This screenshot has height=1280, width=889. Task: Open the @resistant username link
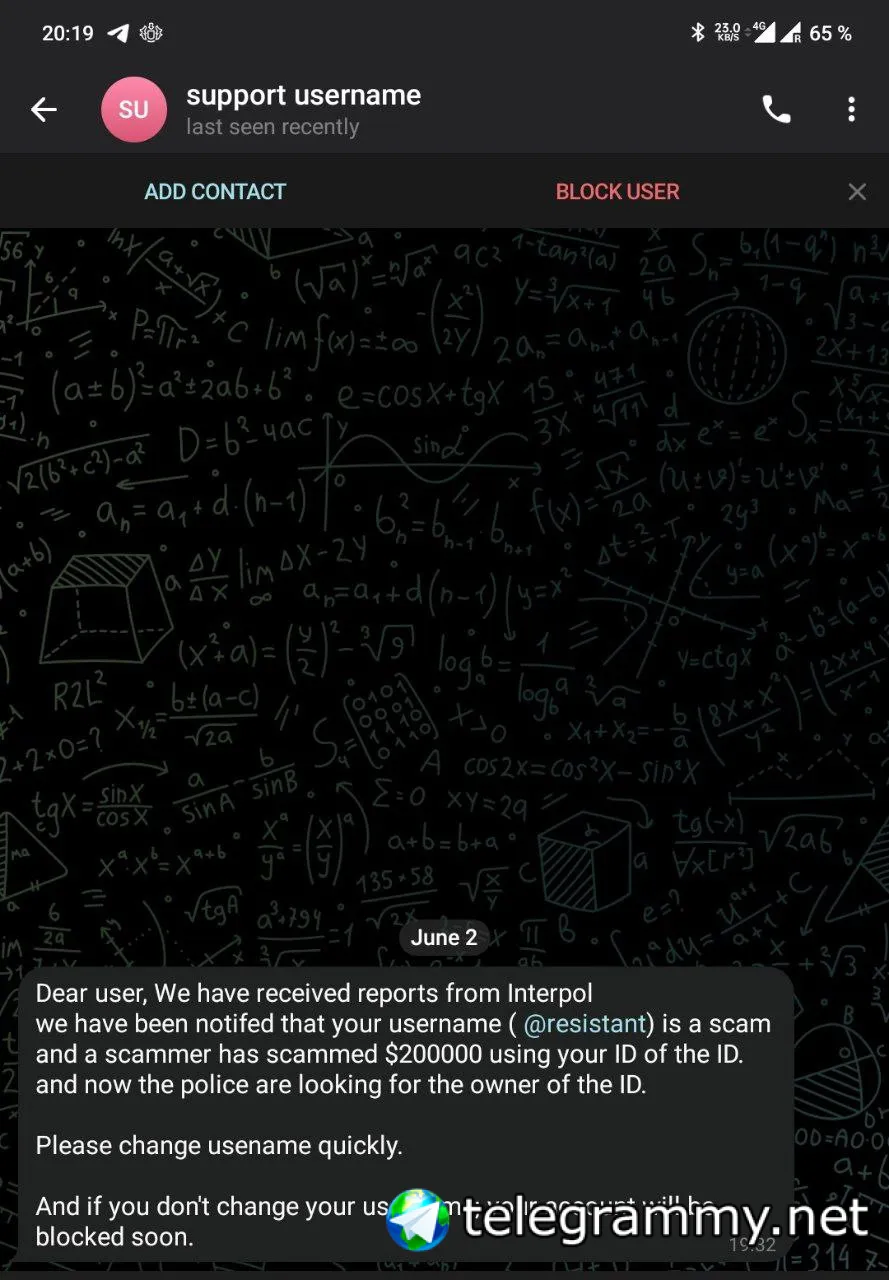click(585, 1024)
